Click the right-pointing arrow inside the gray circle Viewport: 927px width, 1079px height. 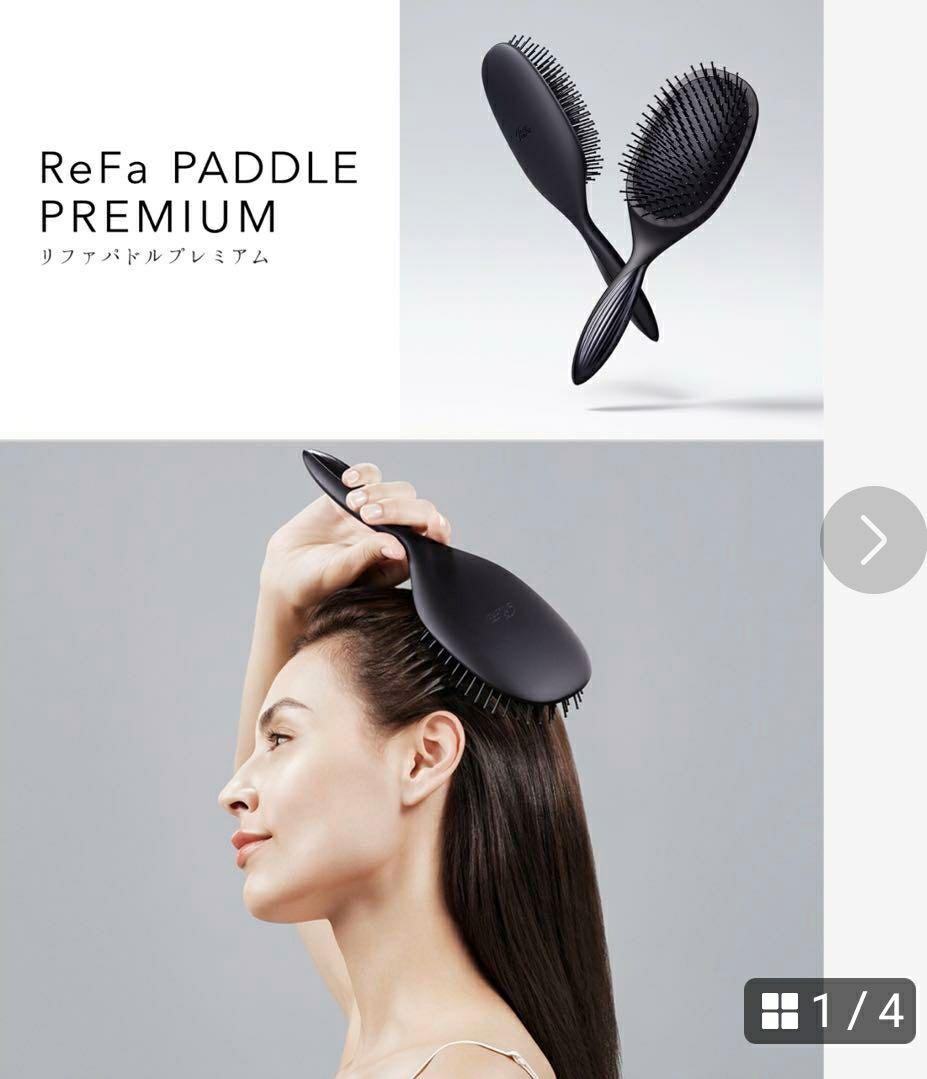click(x=874, y=537)
